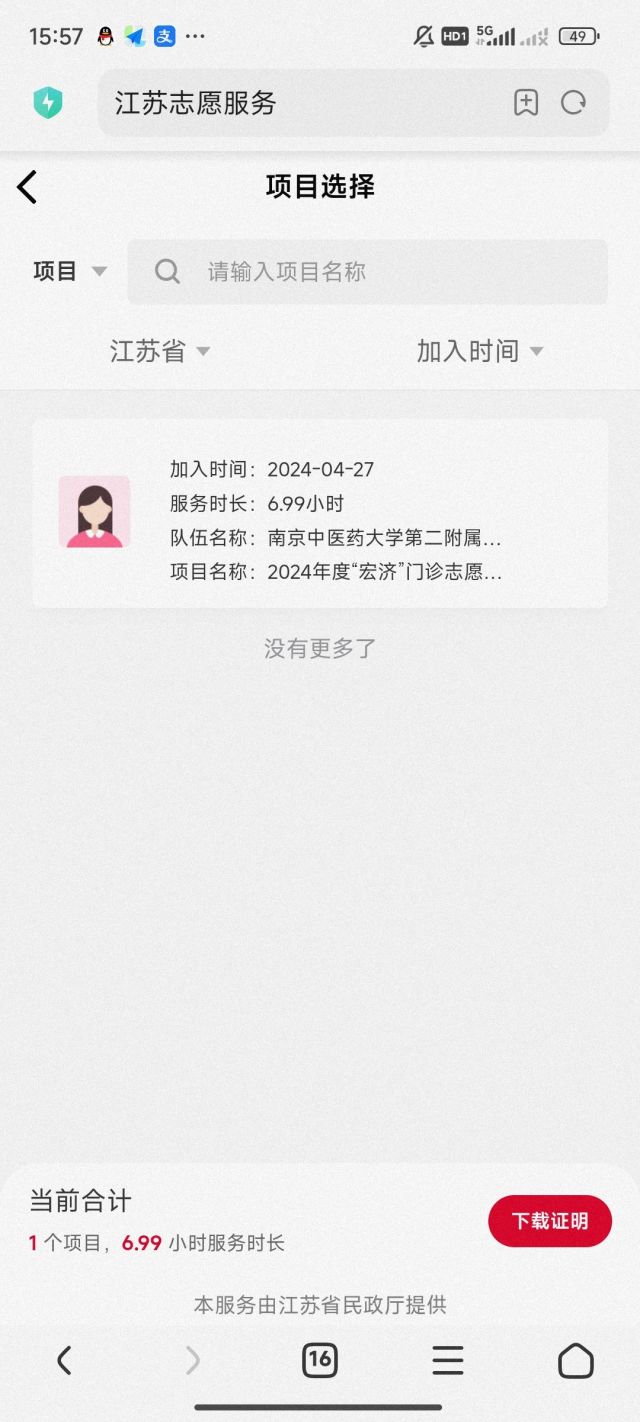Add this page to bookmarks
The image size is (640, 1422).
coord(526,102)
